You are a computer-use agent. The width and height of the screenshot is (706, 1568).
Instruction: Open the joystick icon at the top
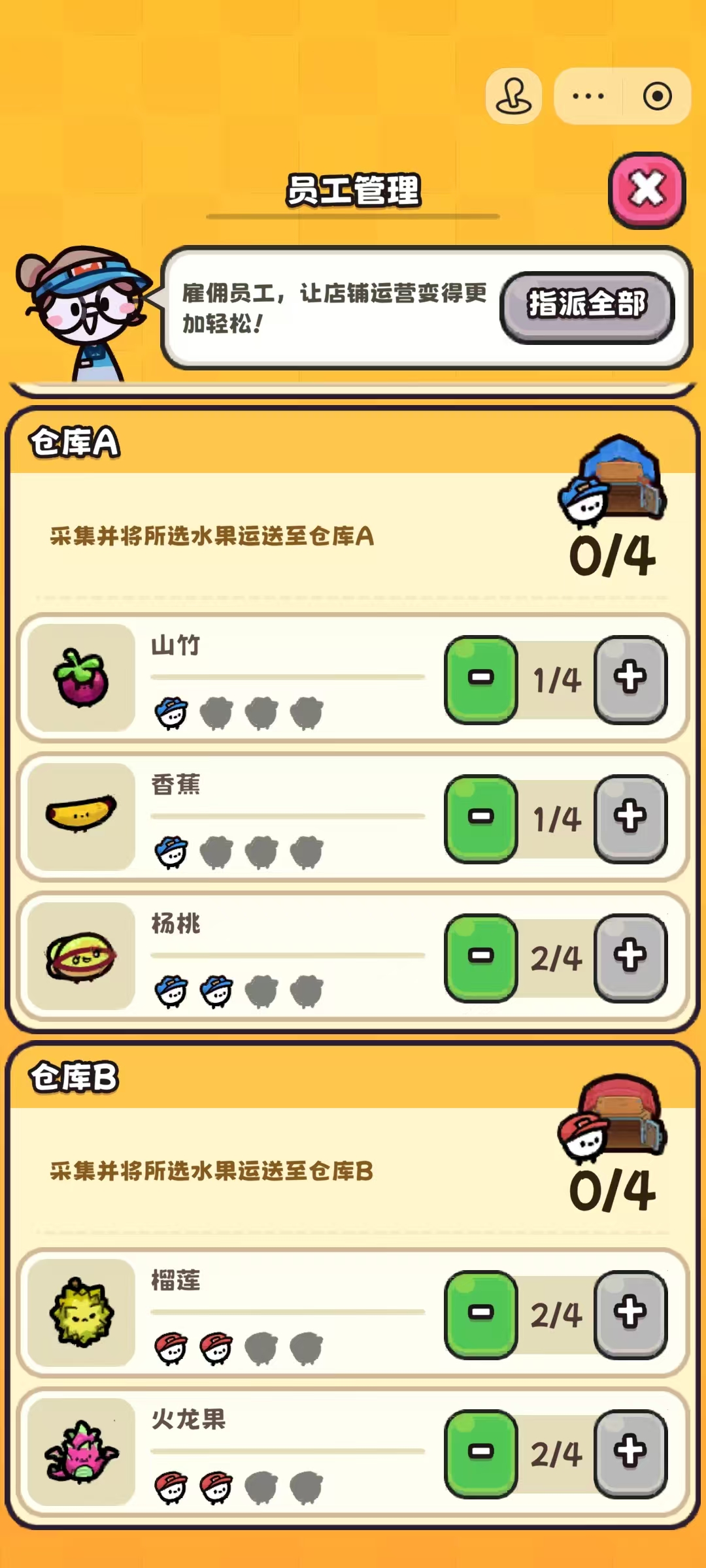pyautogui.click(x=514, y=96)
